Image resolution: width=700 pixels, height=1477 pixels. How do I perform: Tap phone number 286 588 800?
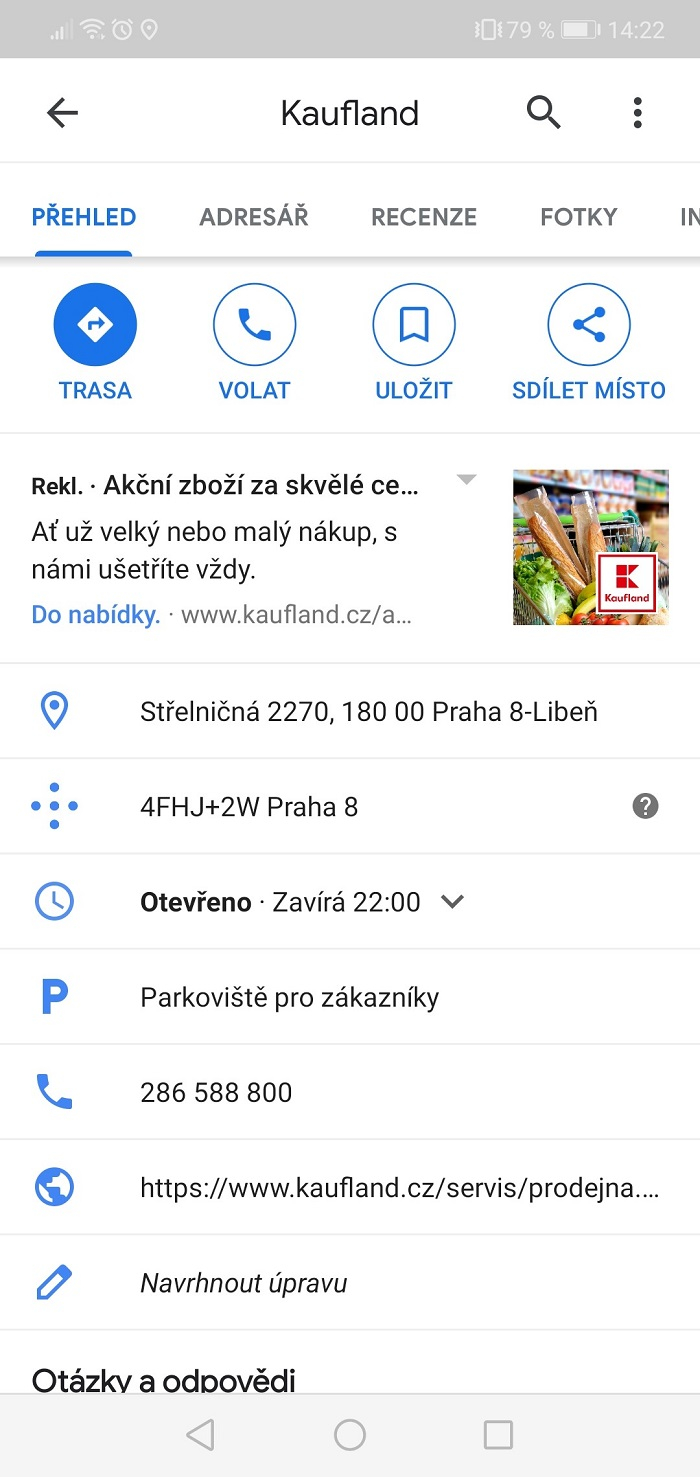pos(217,1092)
